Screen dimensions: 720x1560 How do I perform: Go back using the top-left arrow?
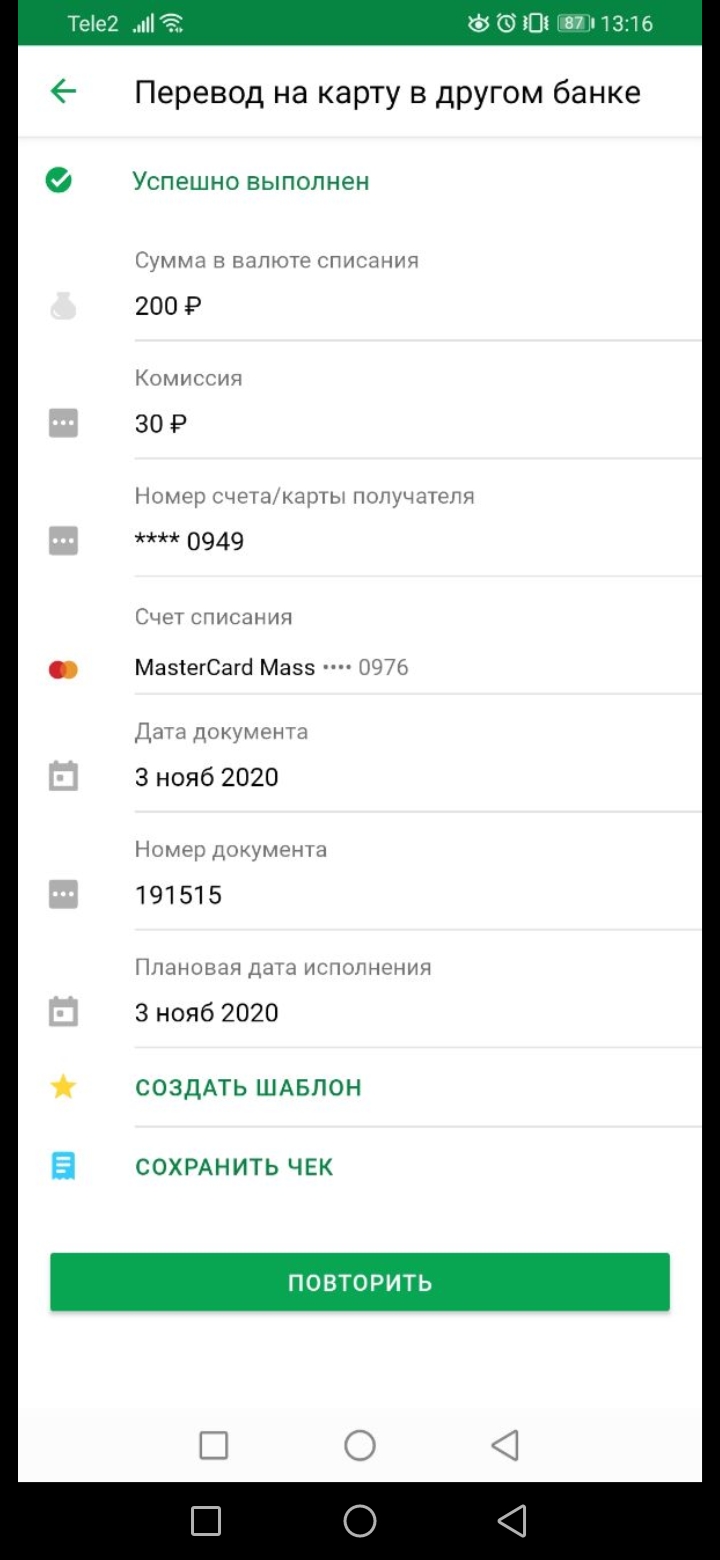click(x=63, y=92)
